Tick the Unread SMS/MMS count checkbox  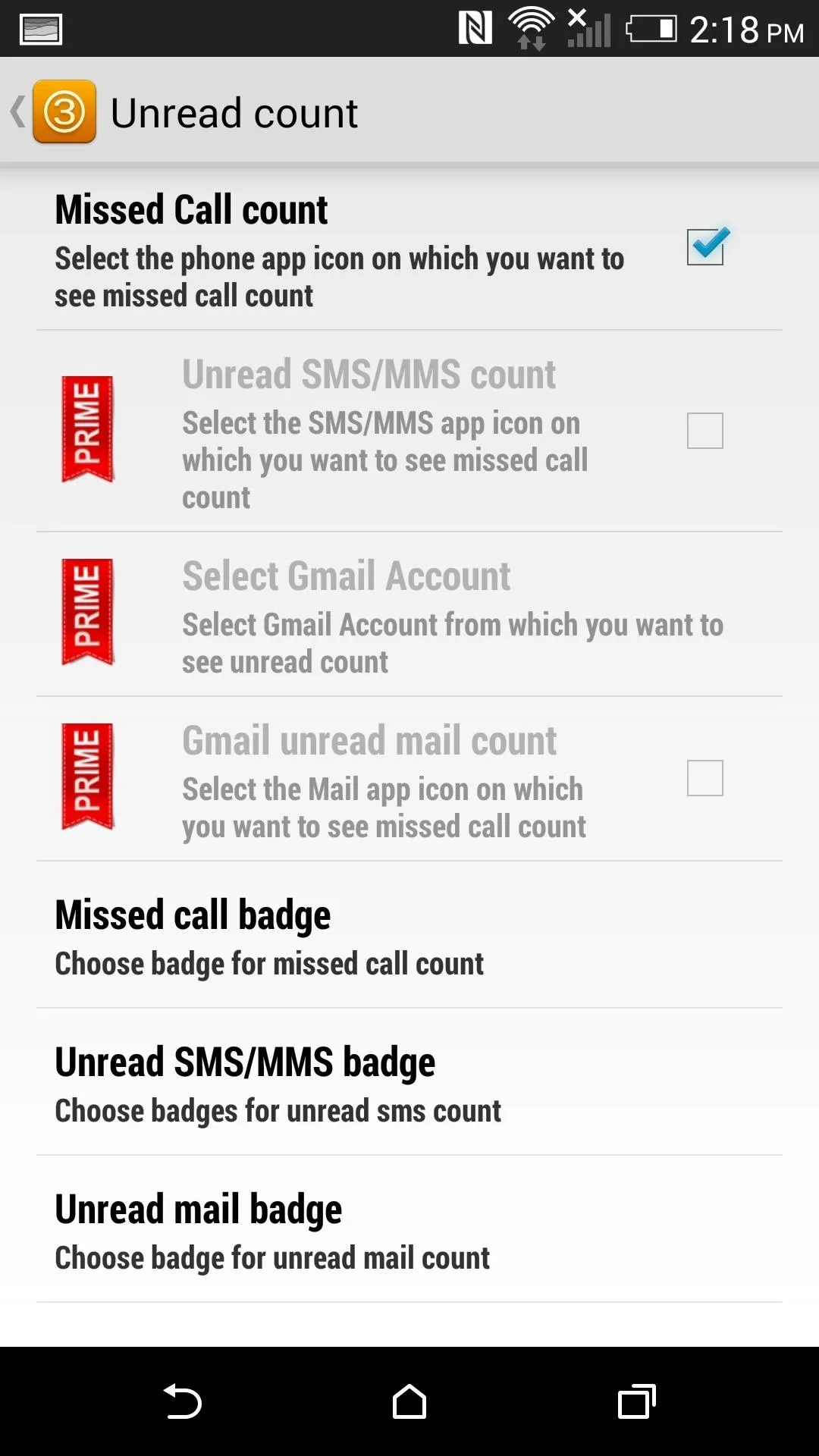coord(705,431)
